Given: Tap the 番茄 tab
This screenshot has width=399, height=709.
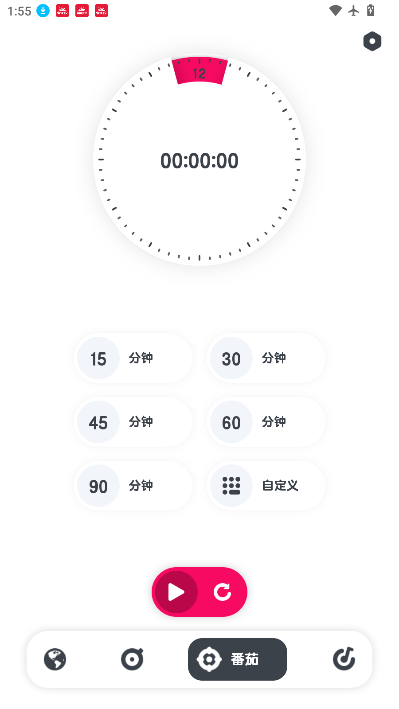Looking at the screenshot, I should [238, 659].
